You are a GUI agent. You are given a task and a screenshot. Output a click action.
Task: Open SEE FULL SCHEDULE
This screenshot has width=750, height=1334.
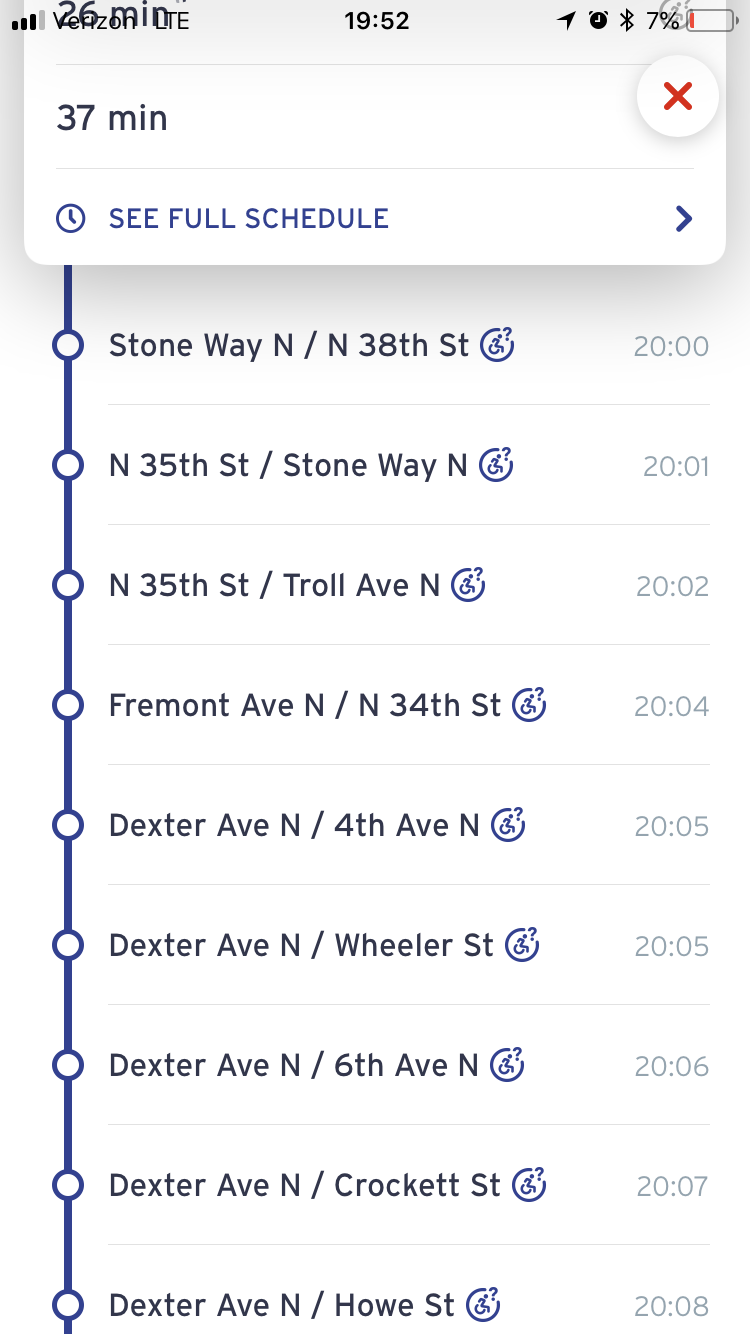[x=248, y=219]
